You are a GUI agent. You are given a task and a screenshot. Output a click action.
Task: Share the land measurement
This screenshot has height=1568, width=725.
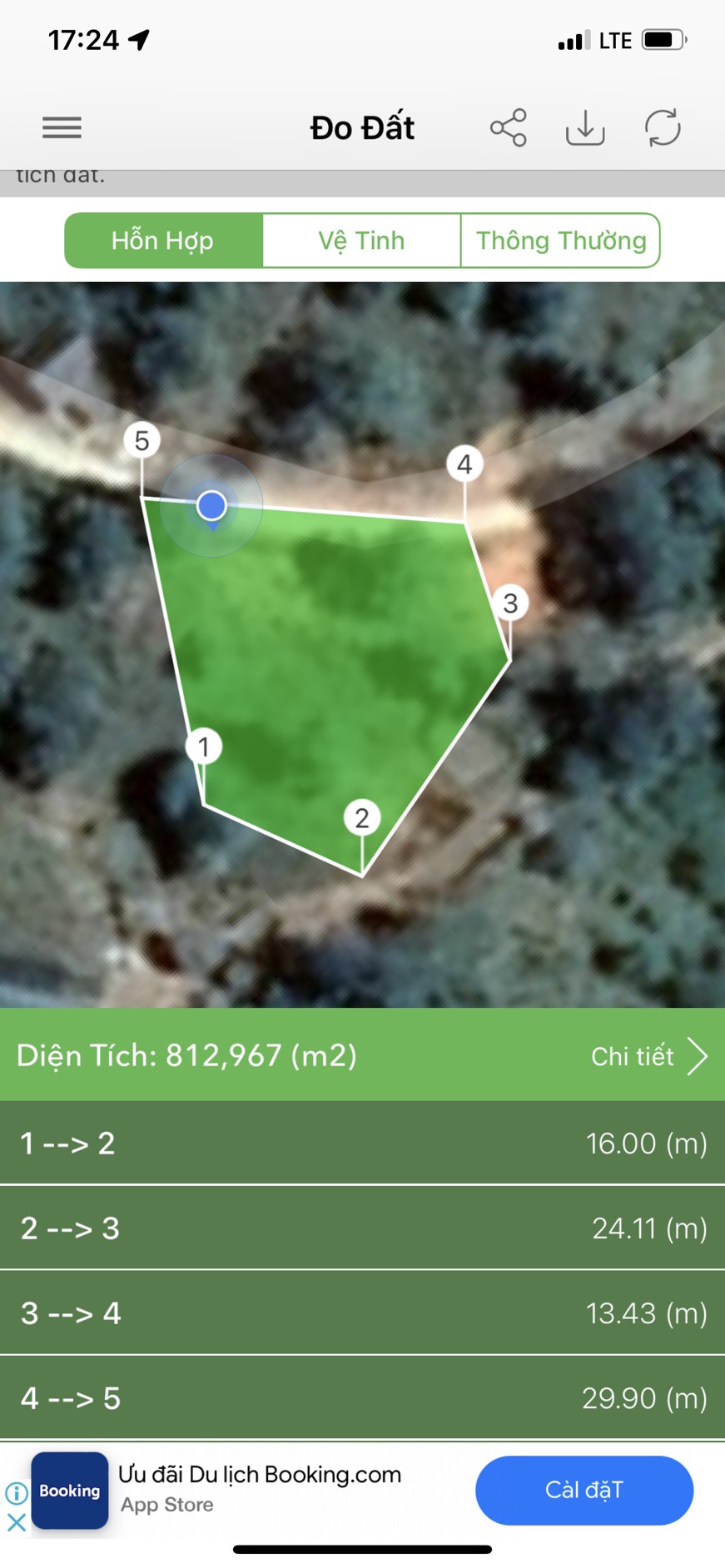click(x=508, y=127)
